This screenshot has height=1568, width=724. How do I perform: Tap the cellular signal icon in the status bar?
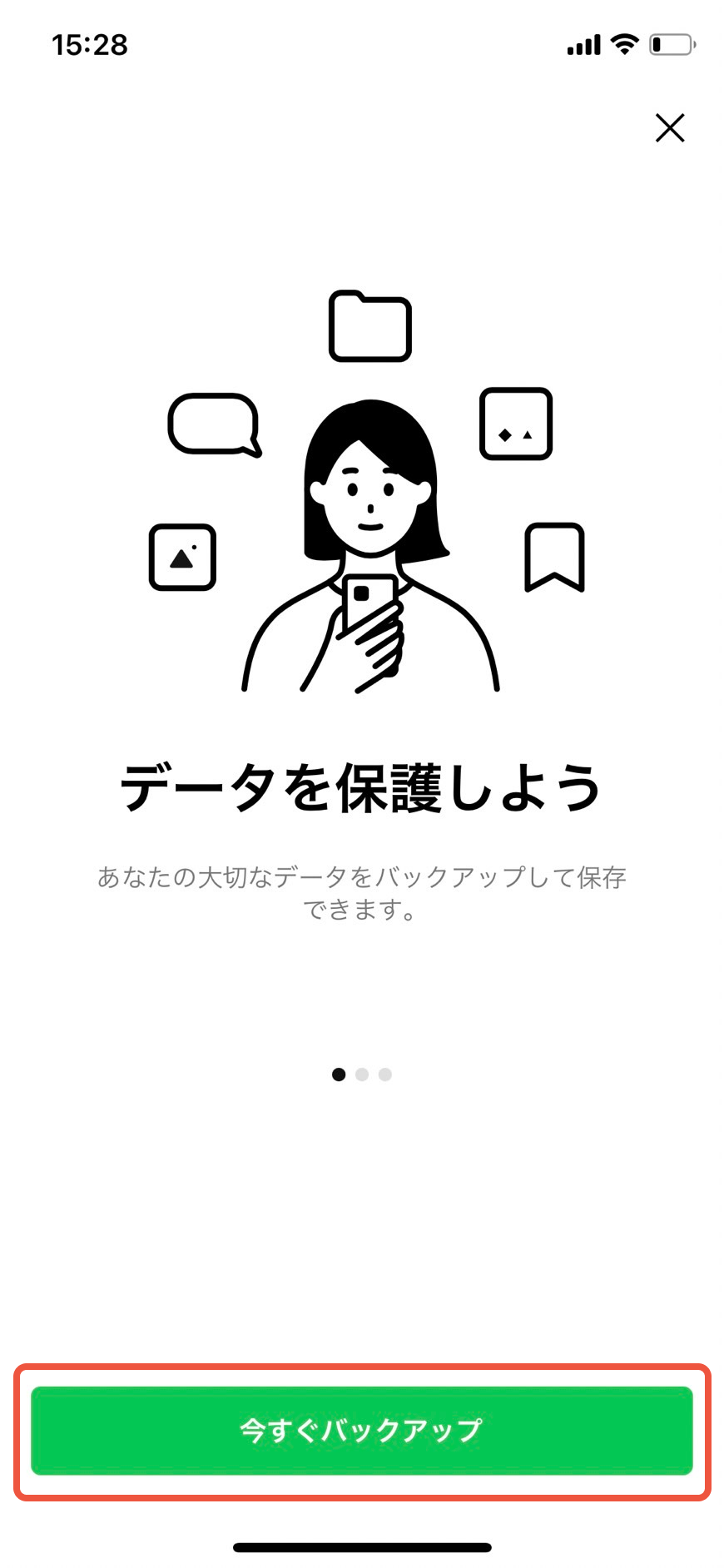pyautogui.click(x=583, y=43)
